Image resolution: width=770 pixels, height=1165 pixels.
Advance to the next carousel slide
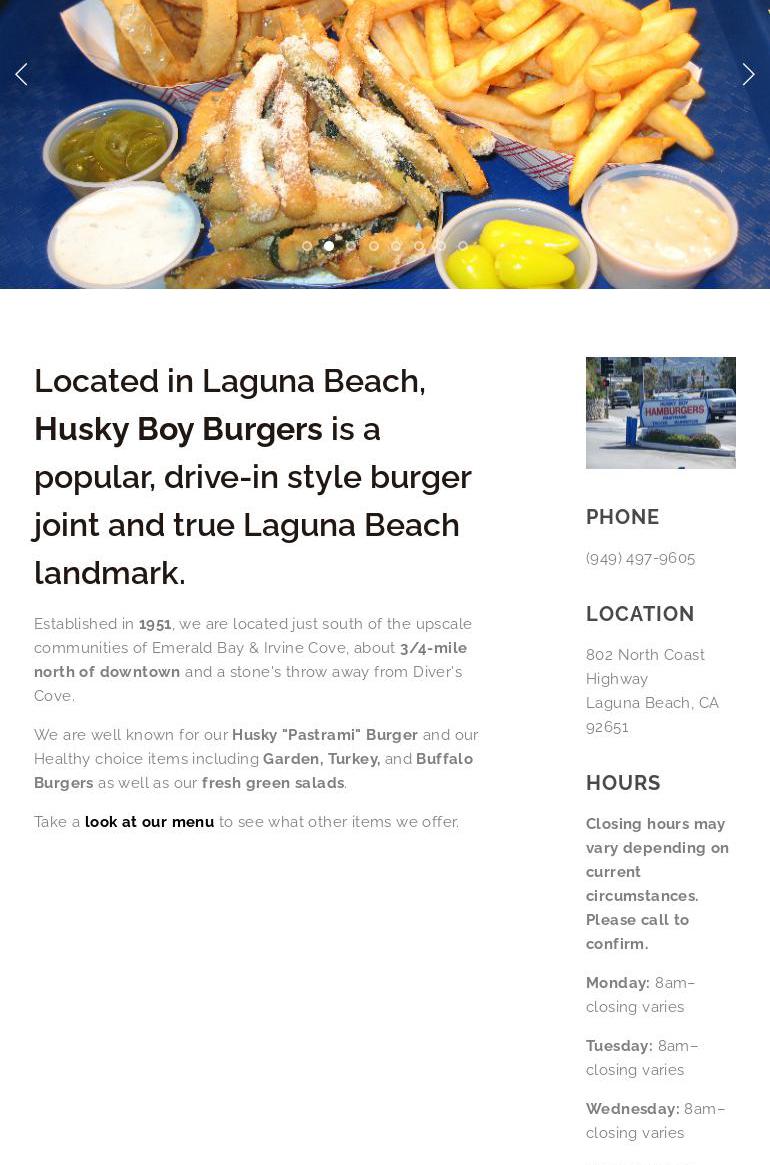pyautogui.click(x=748, y=74)
